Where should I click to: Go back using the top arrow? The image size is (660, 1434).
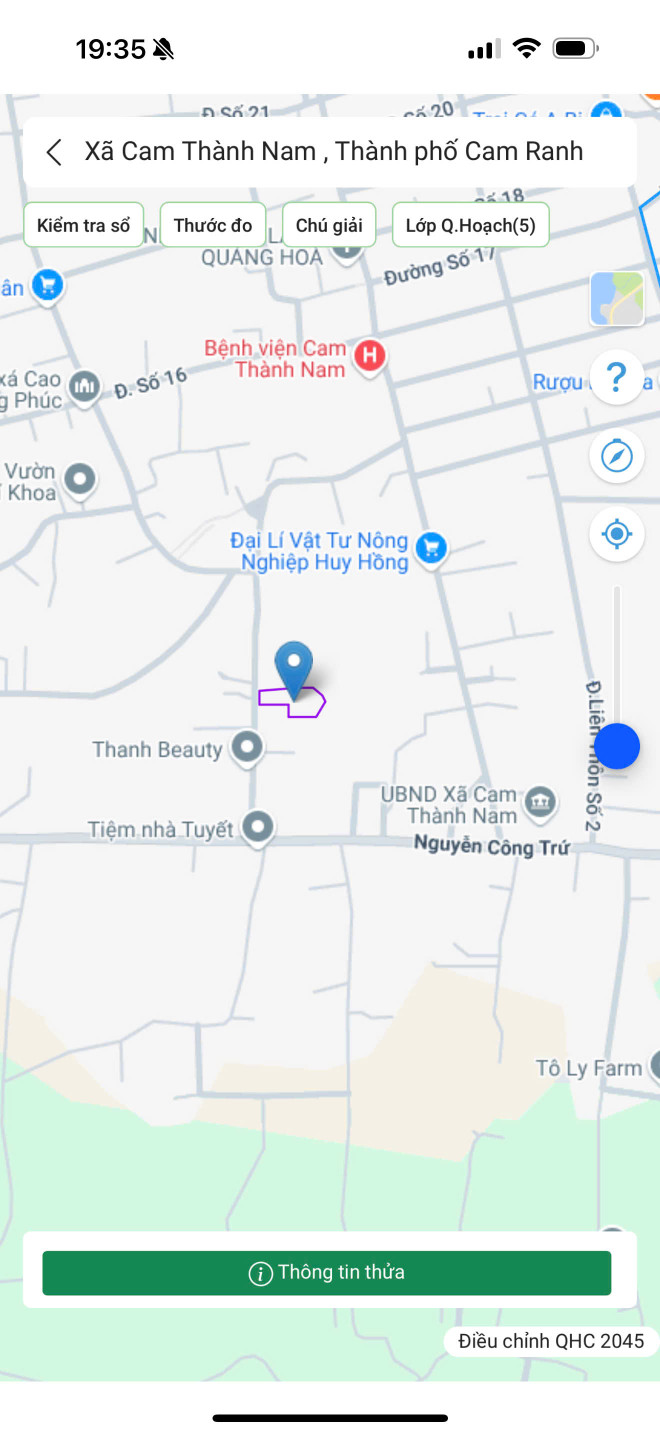(54, 152)
